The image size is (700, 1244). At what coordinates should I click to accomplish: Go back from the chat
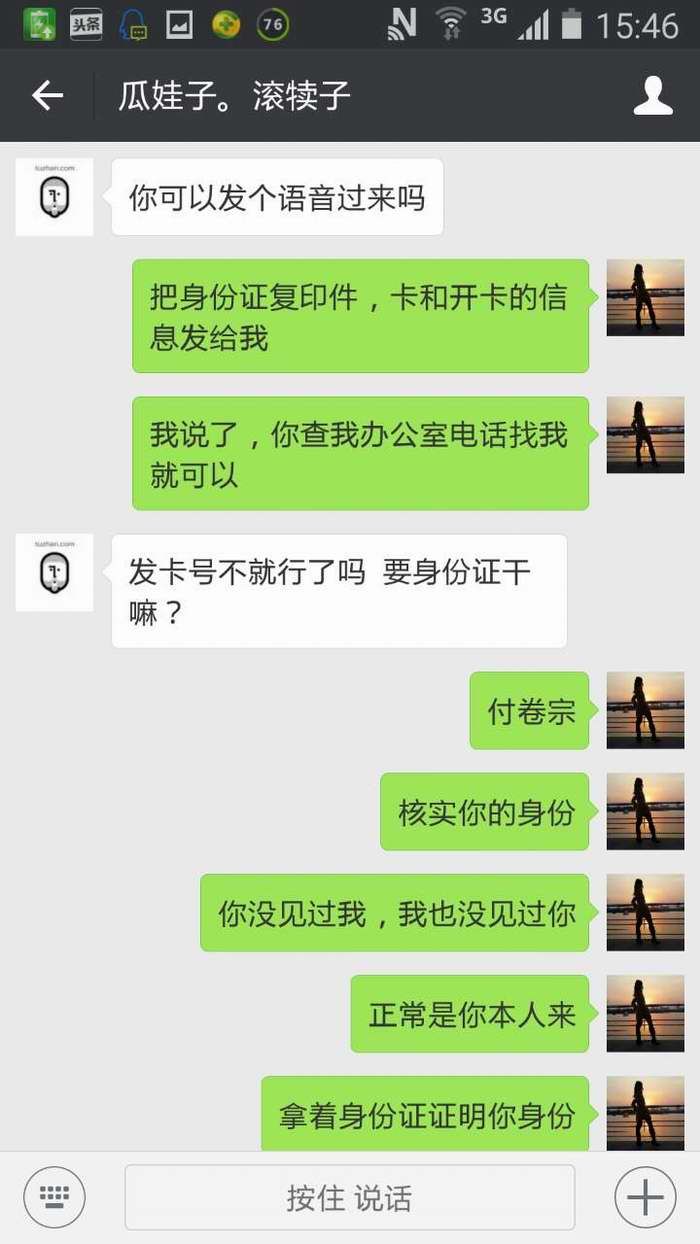(47, 96)
